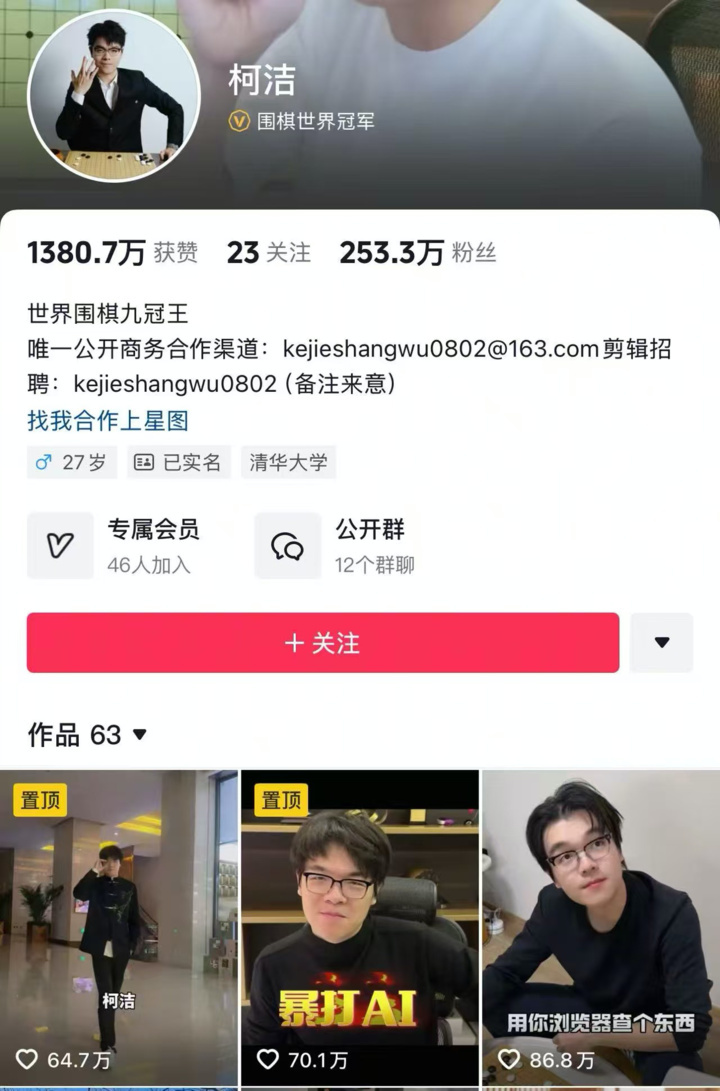This screenshot has width=720, height=1091.
Task: Open the profile avatar picture
Action: click(113, 96)
